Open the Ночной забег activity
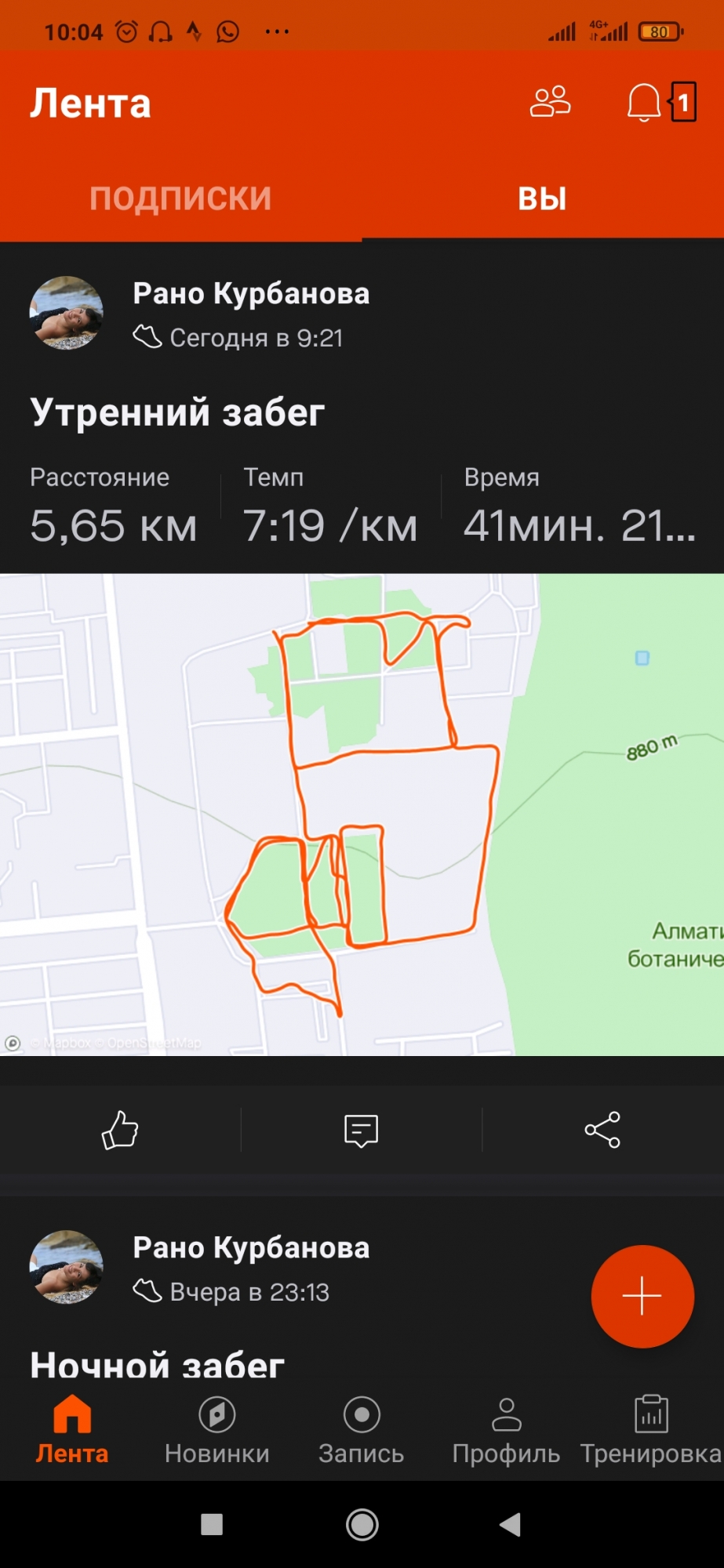Viewport: 724px width, 1568px height. coord(157,1365)
